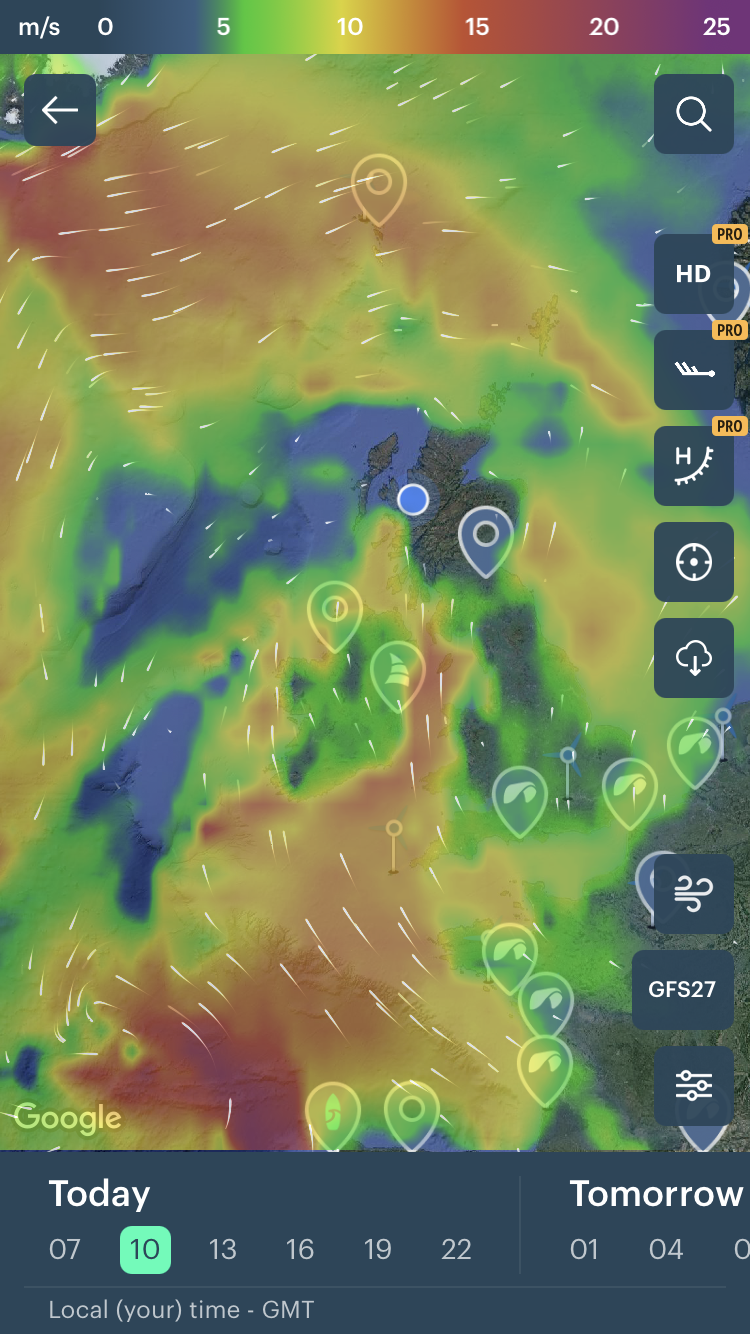Jump to 01 hour tomorrow
This screenshot has height=1334, width=750.
point(584,1249)
